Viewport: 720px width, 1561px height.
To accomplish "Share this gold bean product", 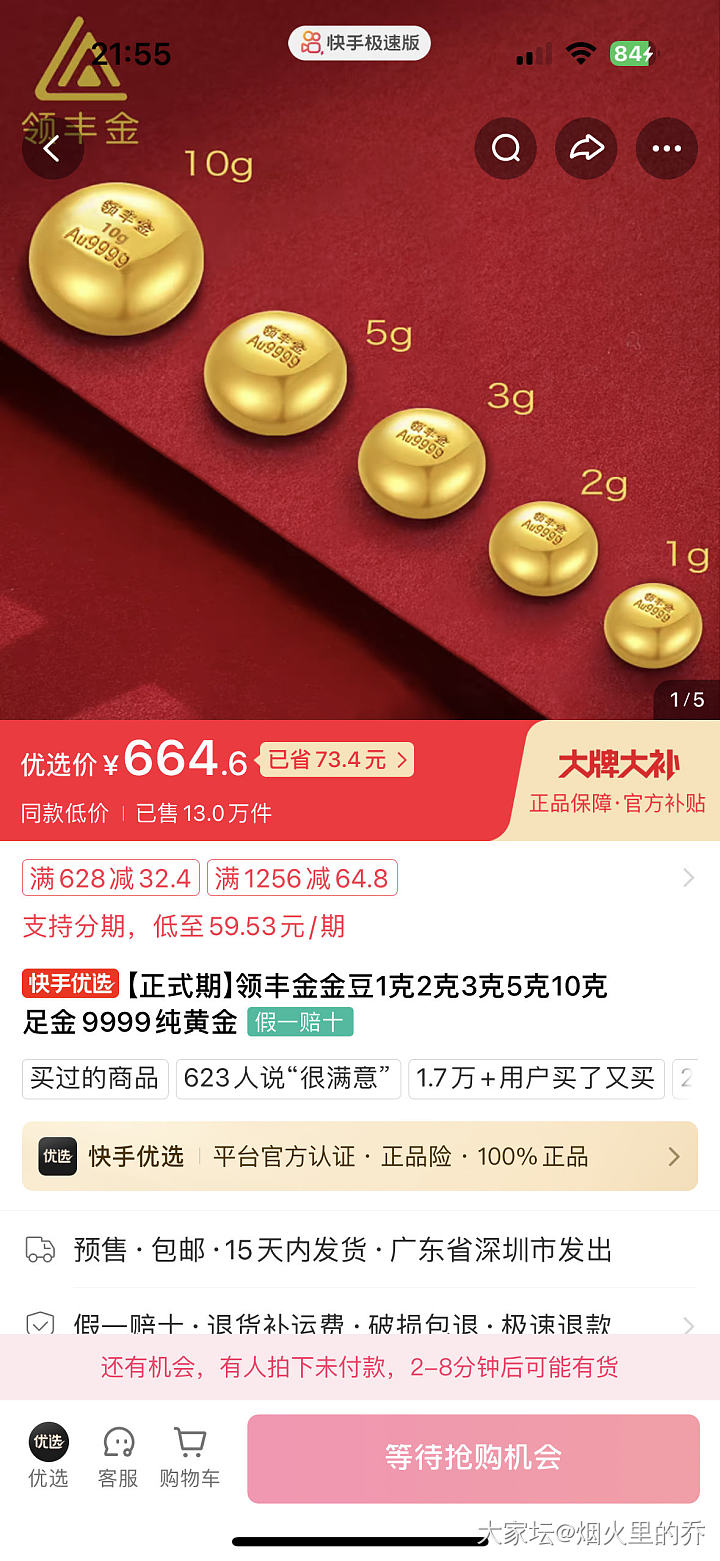I will click(x=586, y=149).
